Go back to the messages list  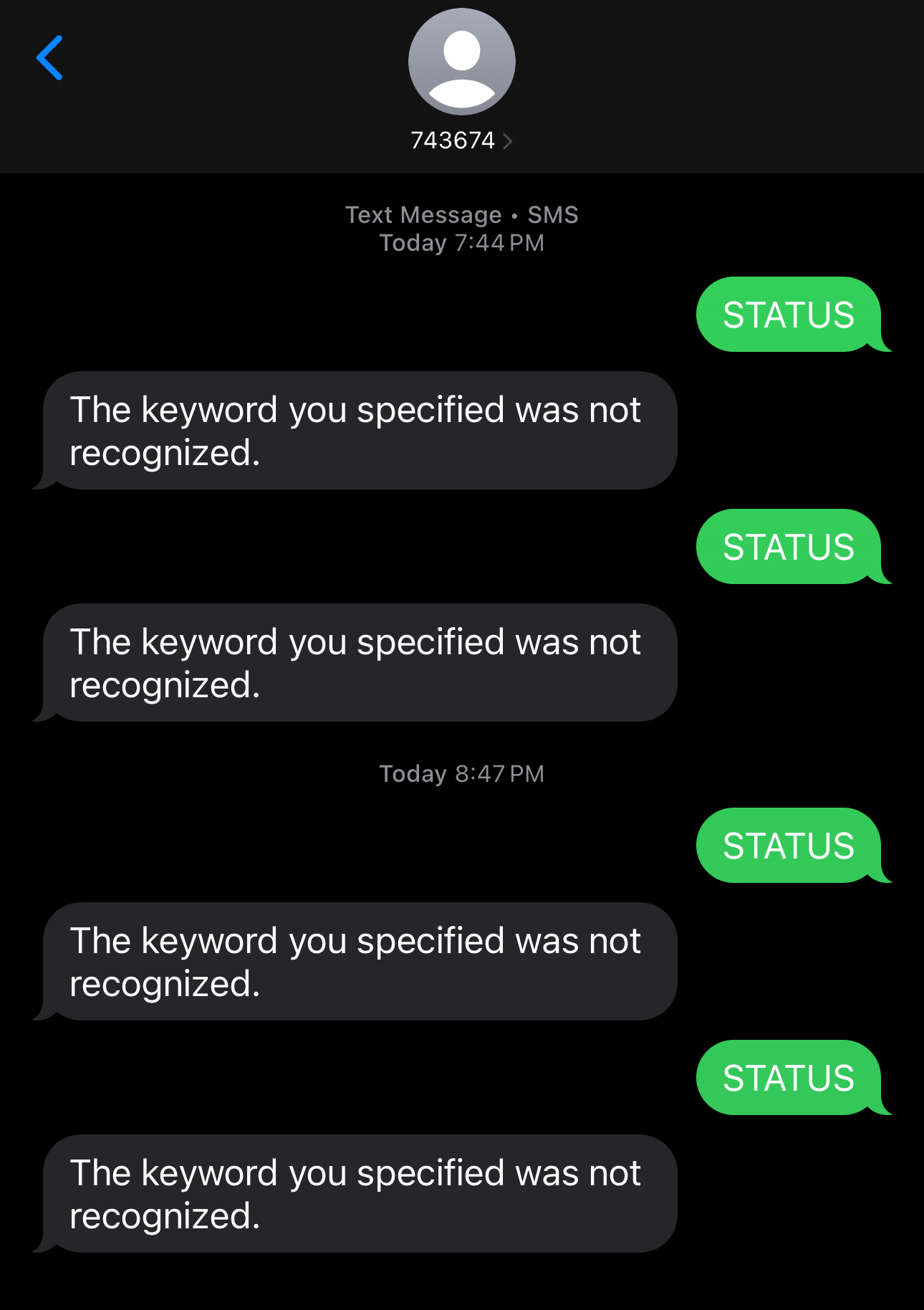click(x=49, y=58)
